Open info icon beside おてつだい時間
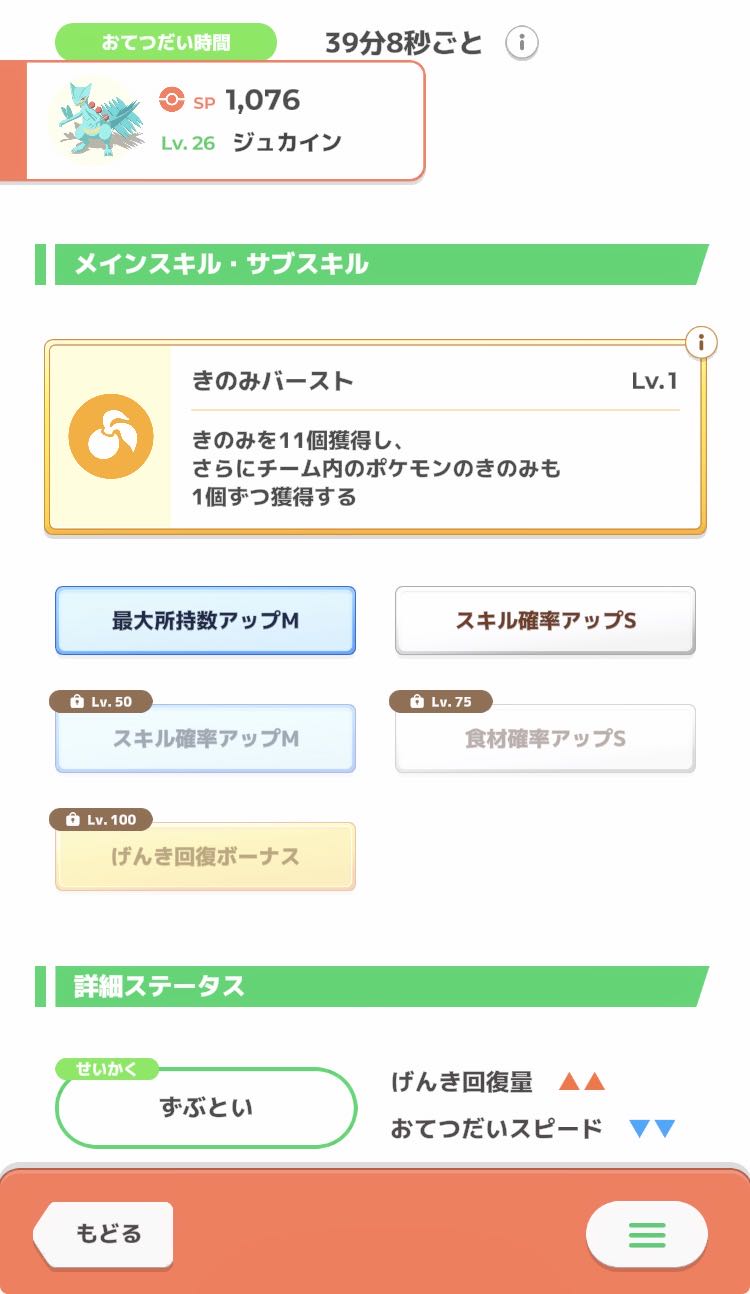The width and height of the screenshot is (750, 1294). 521,43
